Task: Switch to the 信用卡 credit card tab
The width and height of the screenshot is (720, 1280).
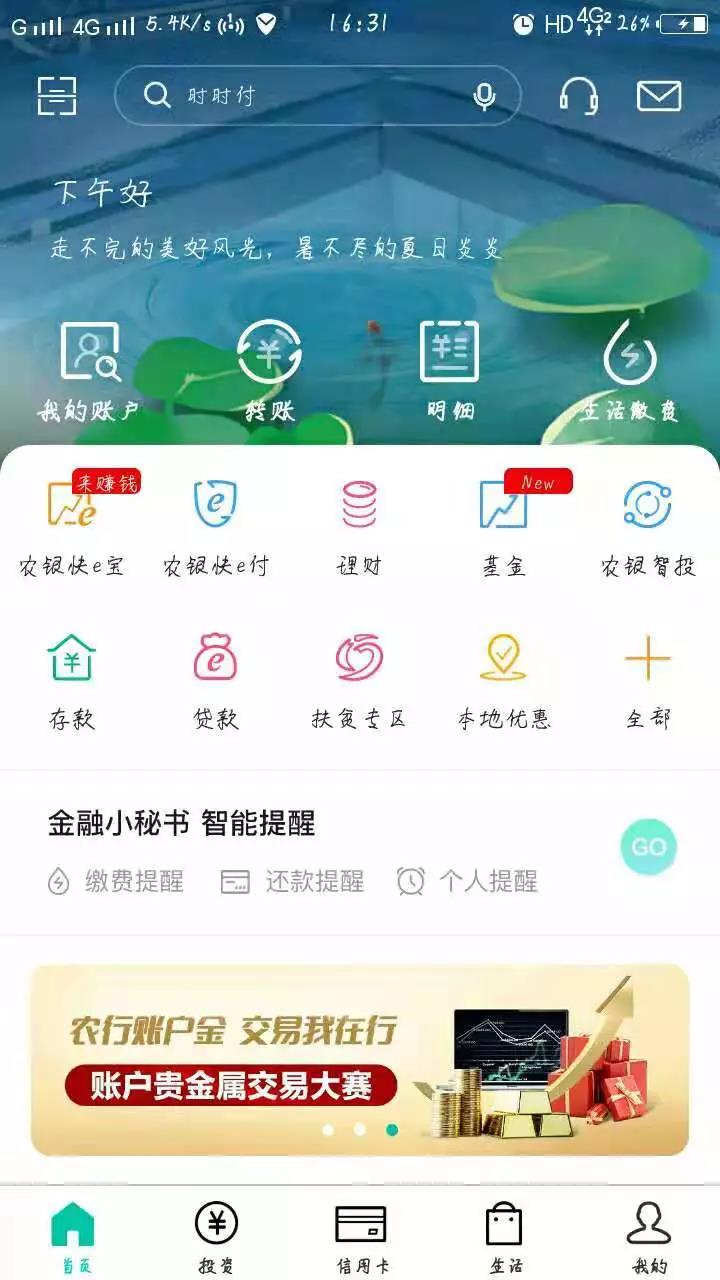Action: pyautogui.click(x=360, y=1230)
